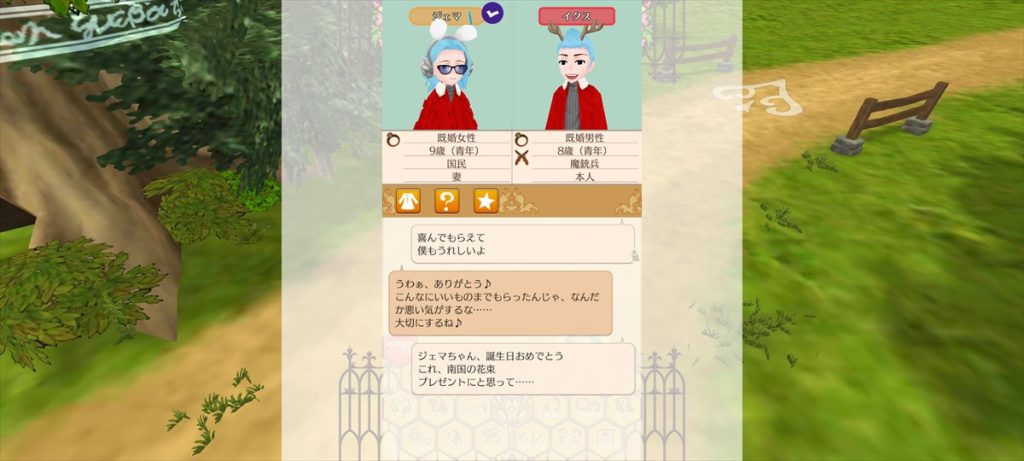1024x461 pixels.
Task: Tap the question mark button
Action: point(446,202)
